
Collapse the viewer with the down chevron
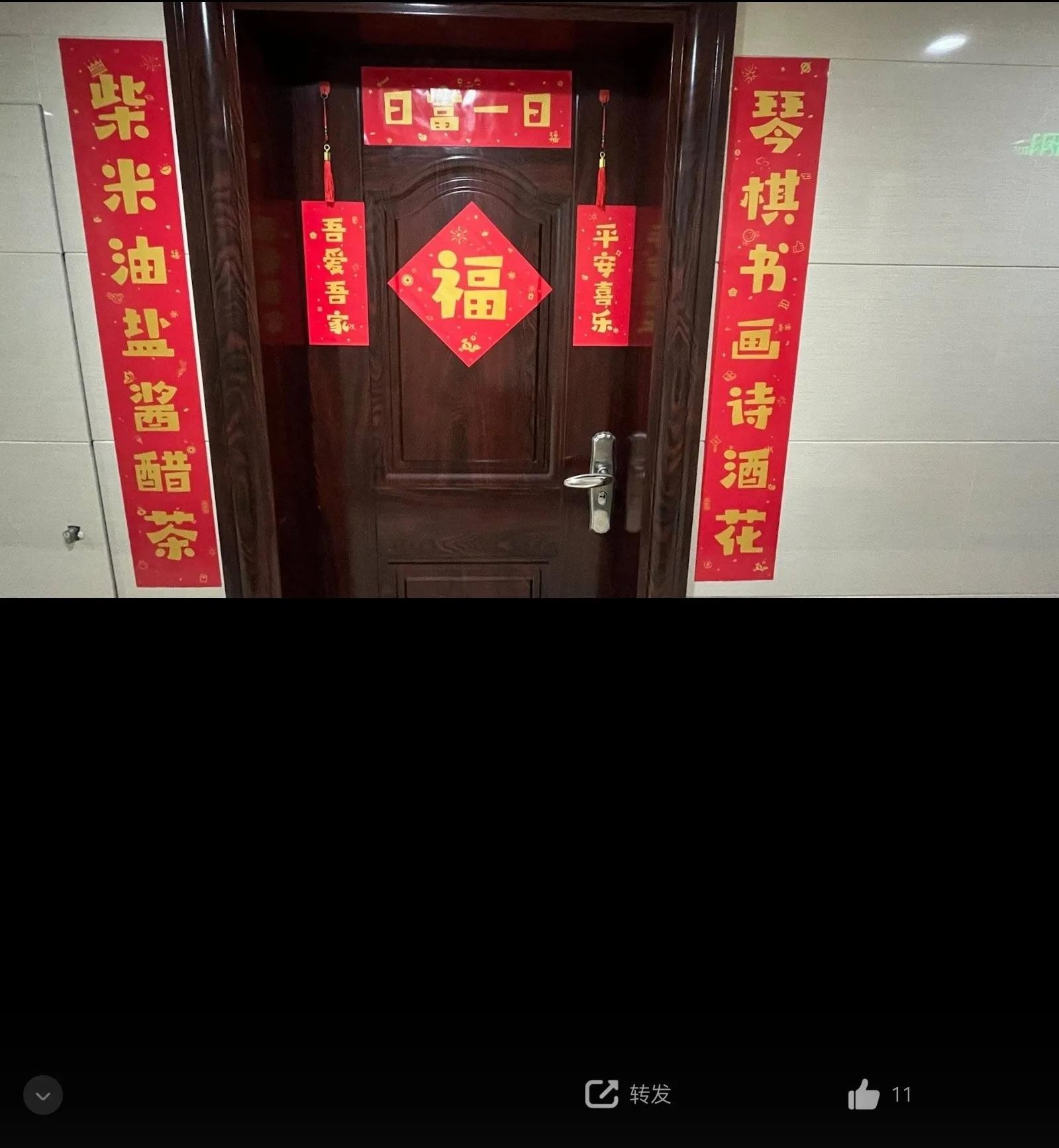click(x=43, y=1095)
